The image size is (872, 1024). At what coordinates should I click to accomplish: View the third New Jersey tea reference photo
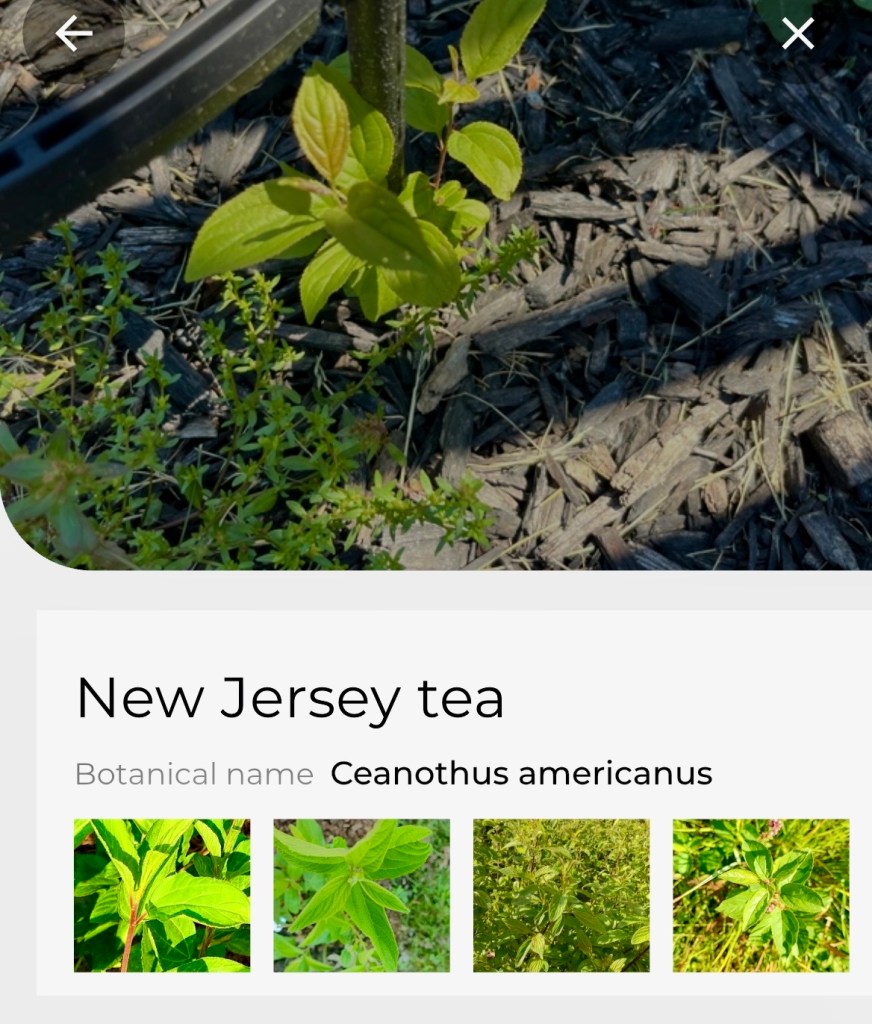coord(561,895)
